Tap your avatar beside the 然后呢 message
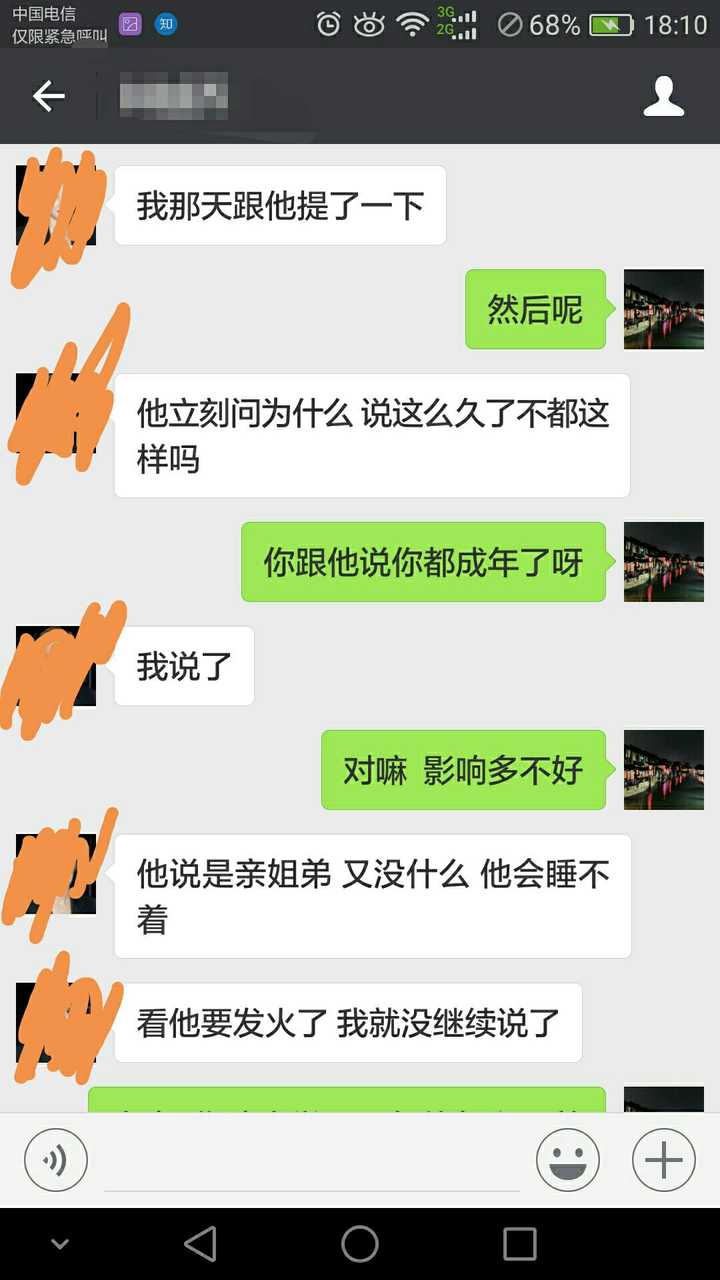 coord(664,309)
